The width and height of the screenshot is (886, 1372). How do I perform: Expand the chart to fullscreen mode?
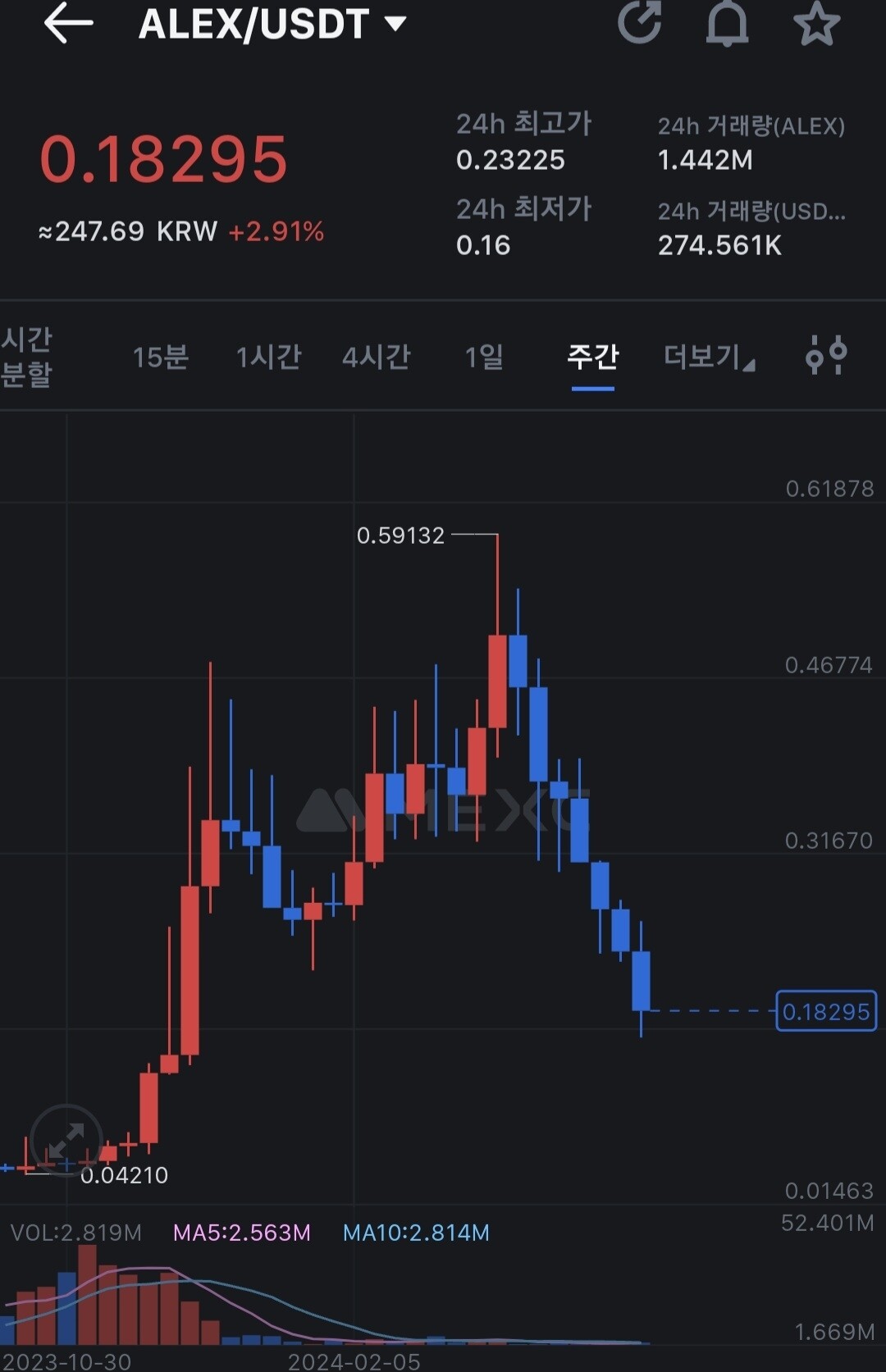tap(66, 1141)
